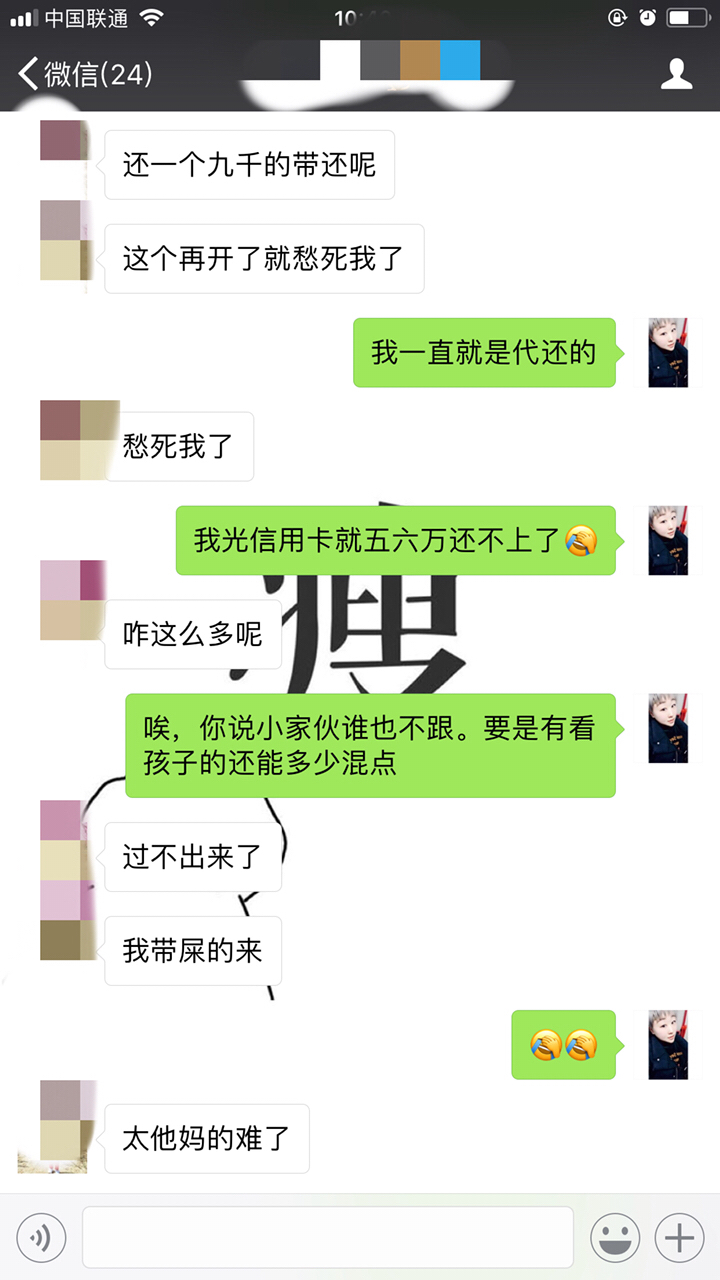The width and height of the screenshot is (720, 1280).
Task: Tap the contact avatar beside 咋这么多呢
Action: click(x=71, y=600)
